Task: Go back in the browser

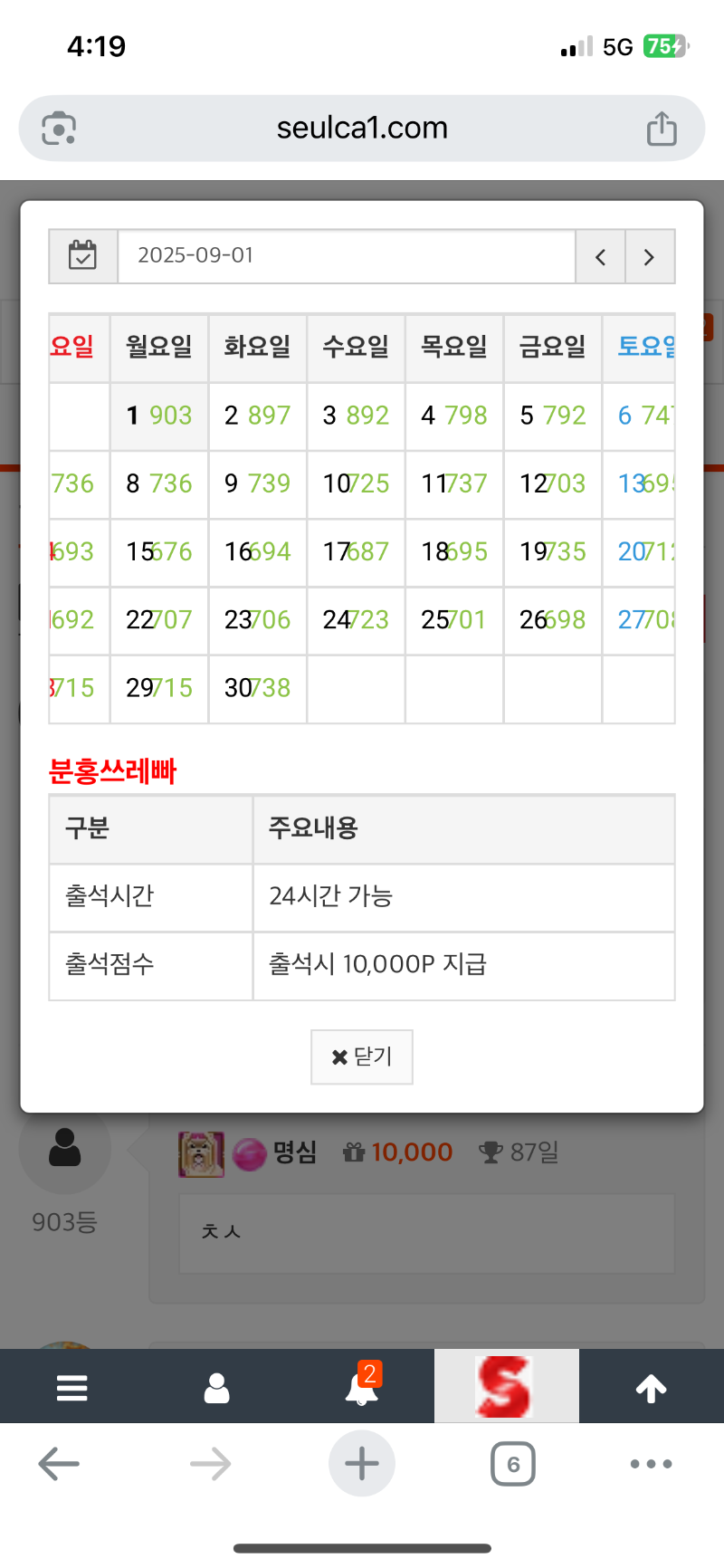Action: point(60,1464)
